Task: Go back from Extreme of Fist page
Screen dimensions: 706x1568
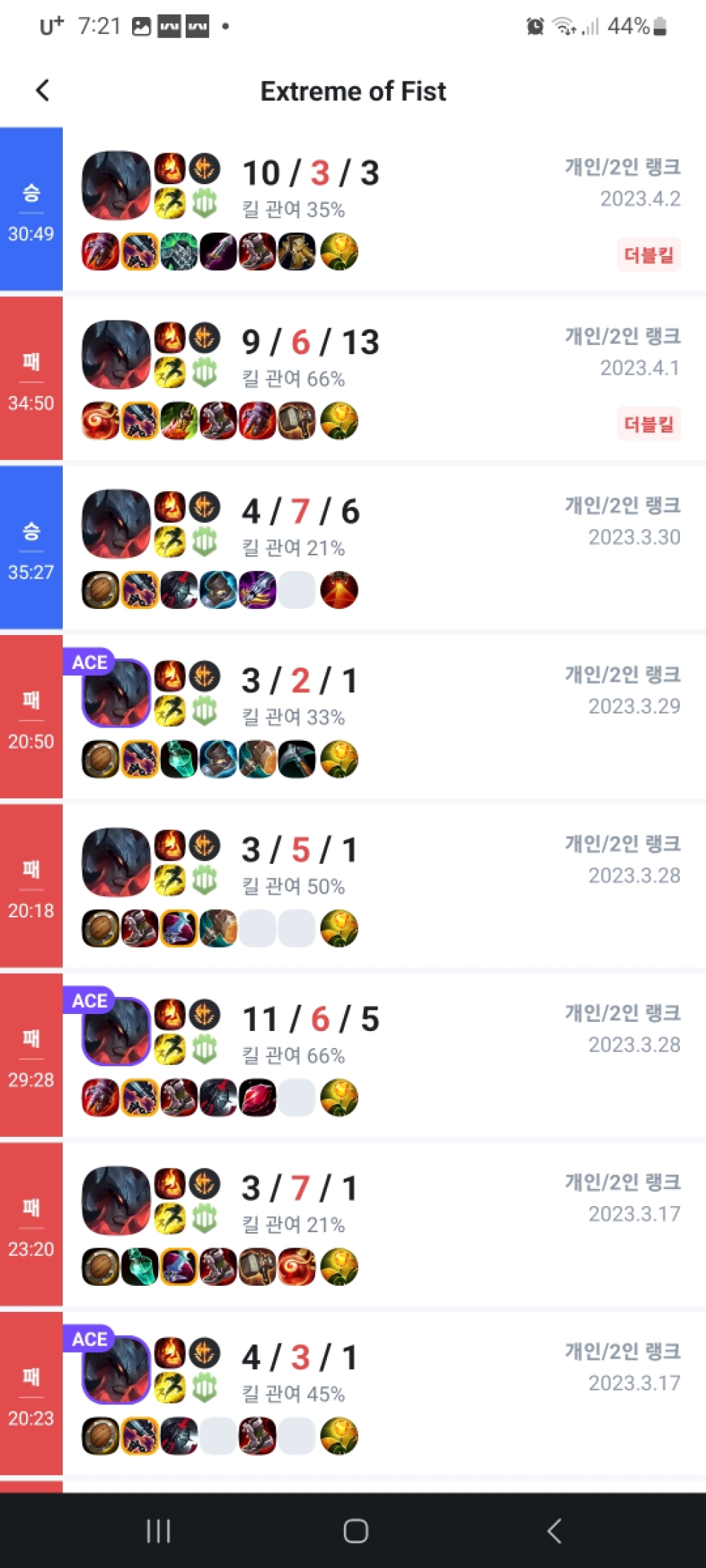Action: pos(42,90)
